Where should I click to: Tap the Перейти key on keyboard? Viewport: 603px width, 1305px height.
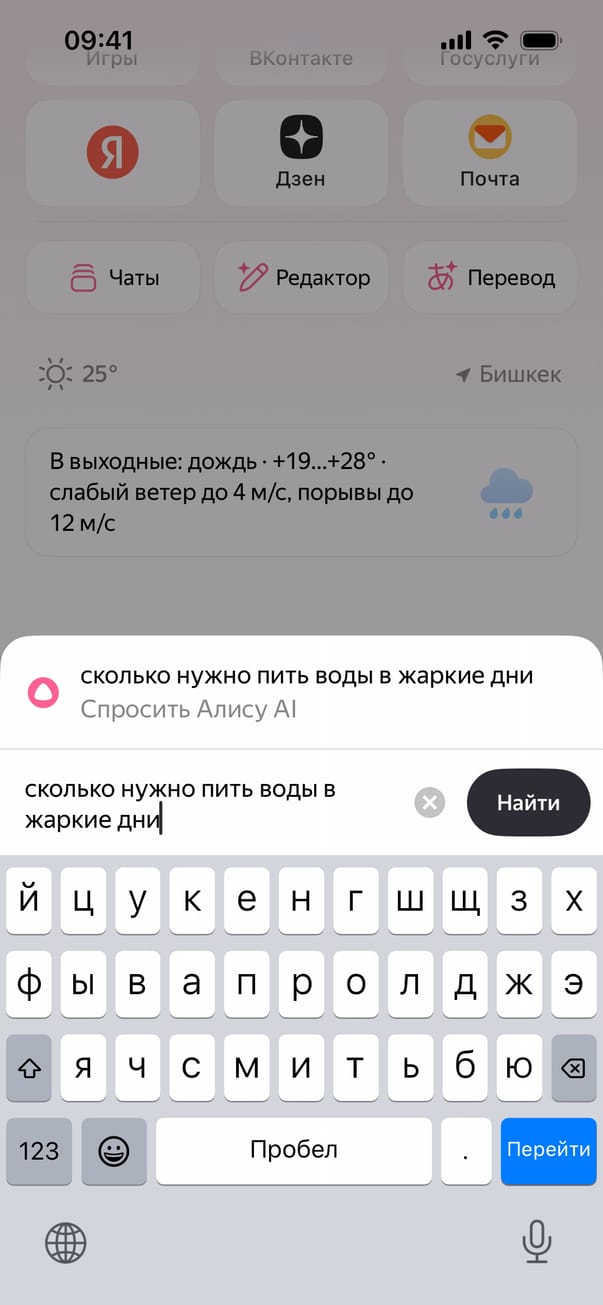pyautogui.click(x=548, y=1150)
